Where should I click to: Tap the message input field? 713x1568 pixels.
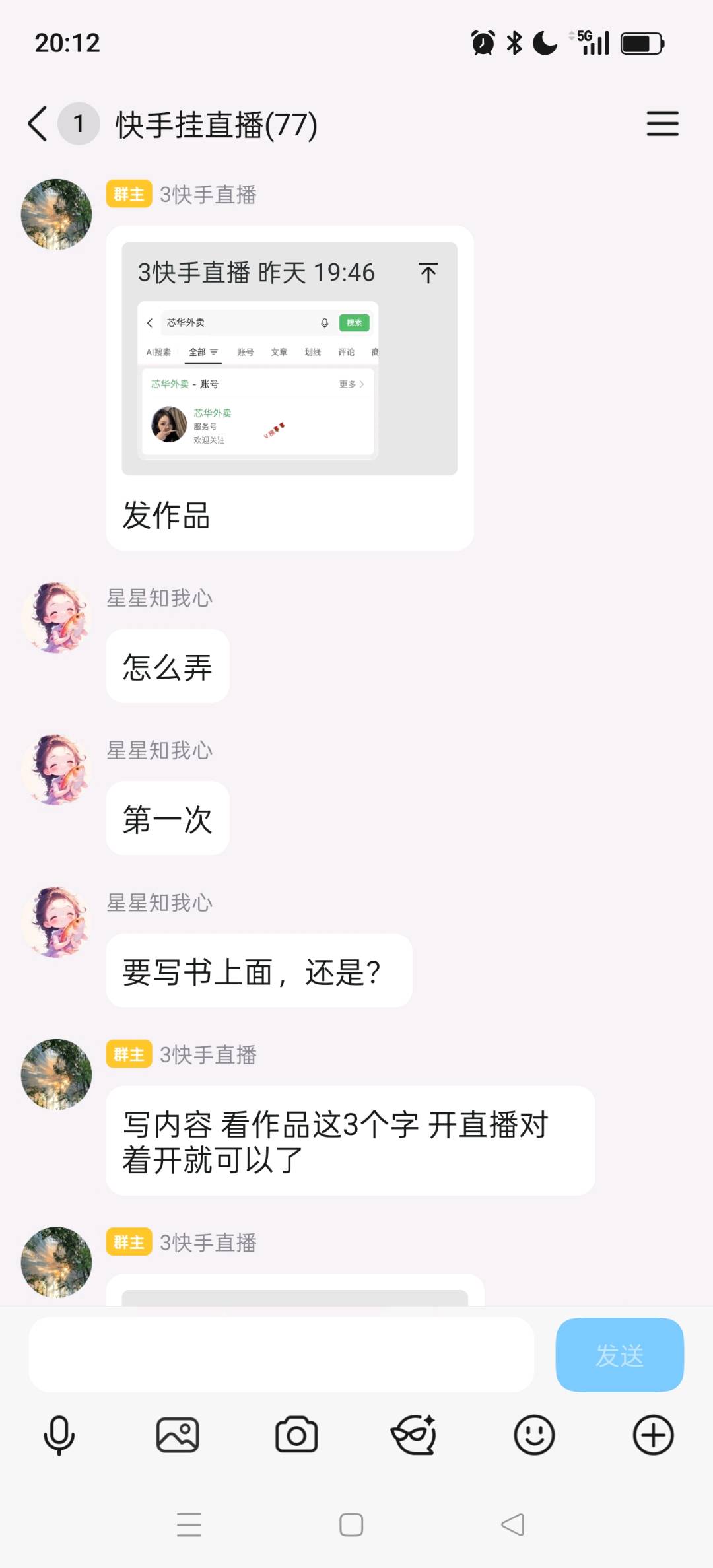click(x=284, y=1355)
